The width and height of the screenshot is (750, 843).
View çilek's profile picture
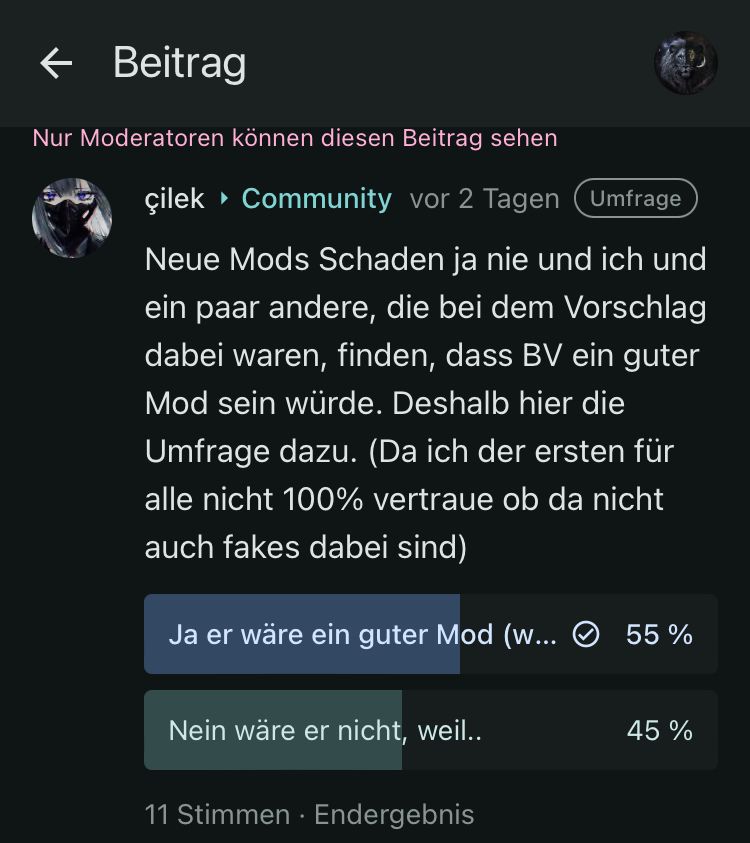[72, 218]
